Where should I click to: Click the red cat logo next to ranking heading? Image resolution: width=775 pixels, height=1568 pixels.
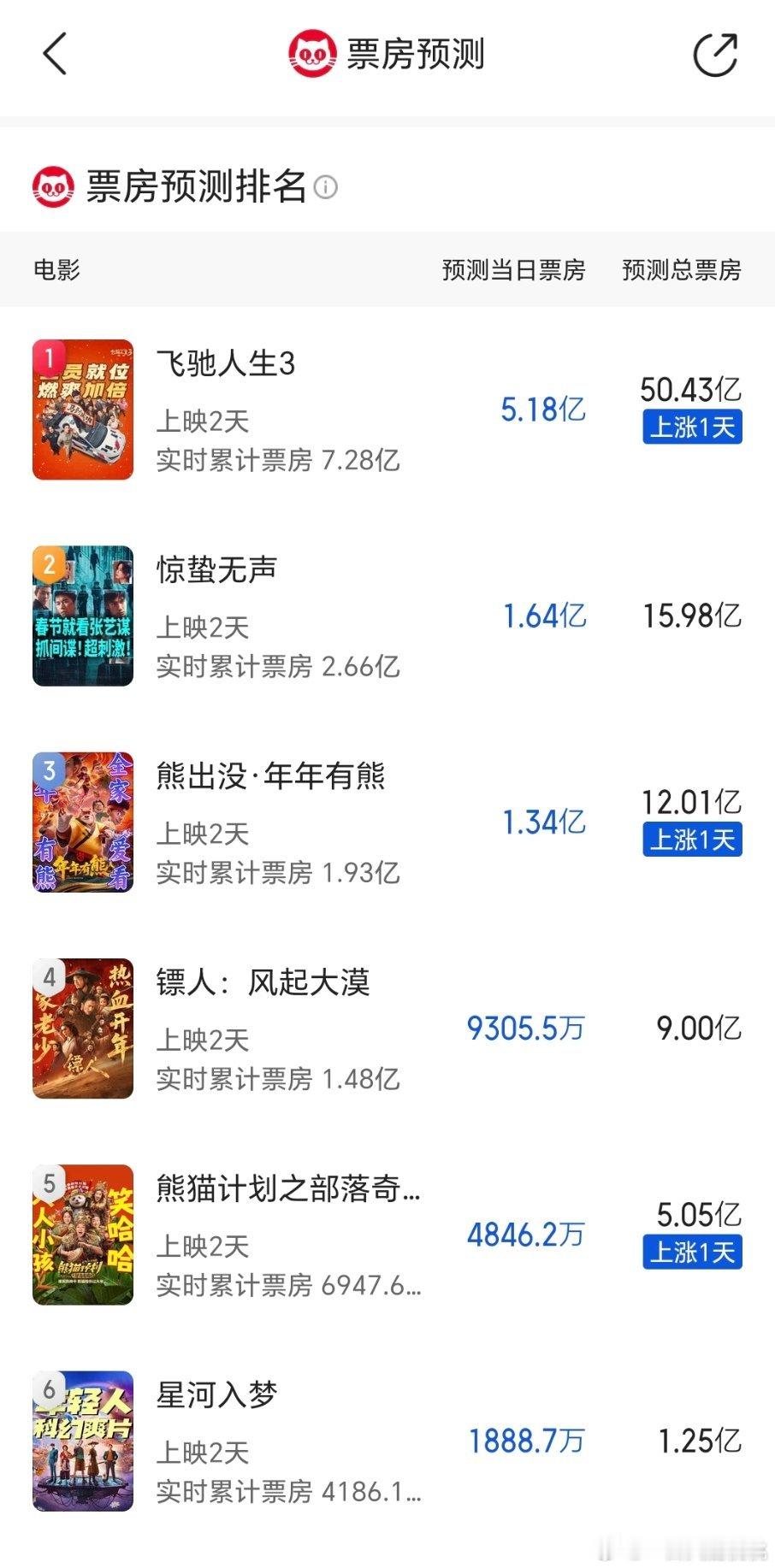click(x=51, y=185)
